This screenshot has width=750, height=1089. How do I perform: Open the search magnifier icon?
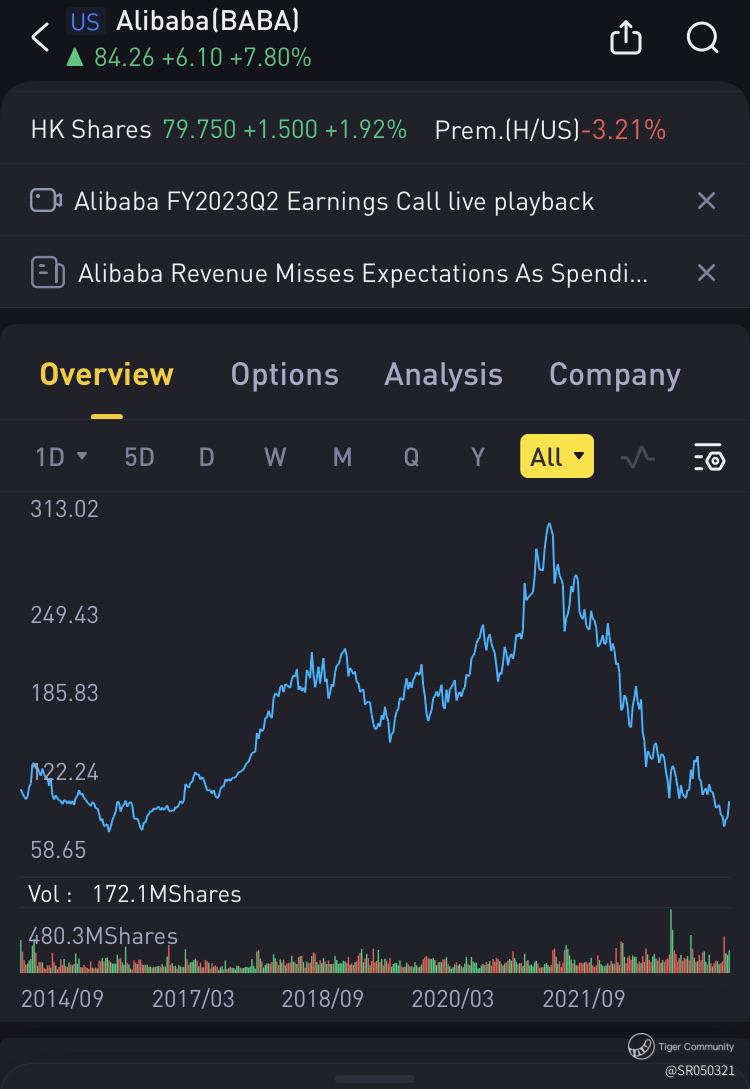pos(703,38)
